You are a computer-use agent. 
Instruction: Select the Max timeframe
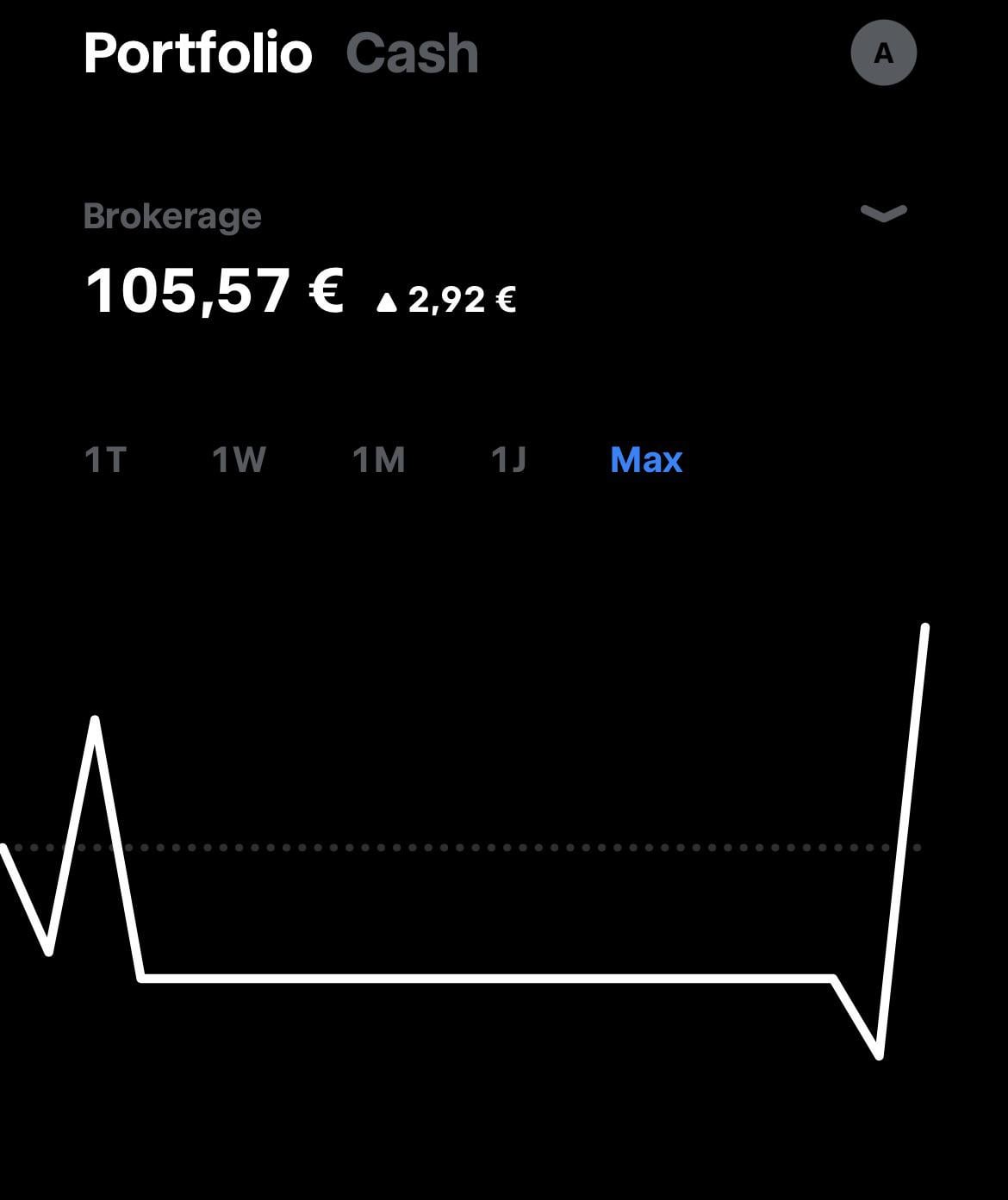[x=645, y=460]
